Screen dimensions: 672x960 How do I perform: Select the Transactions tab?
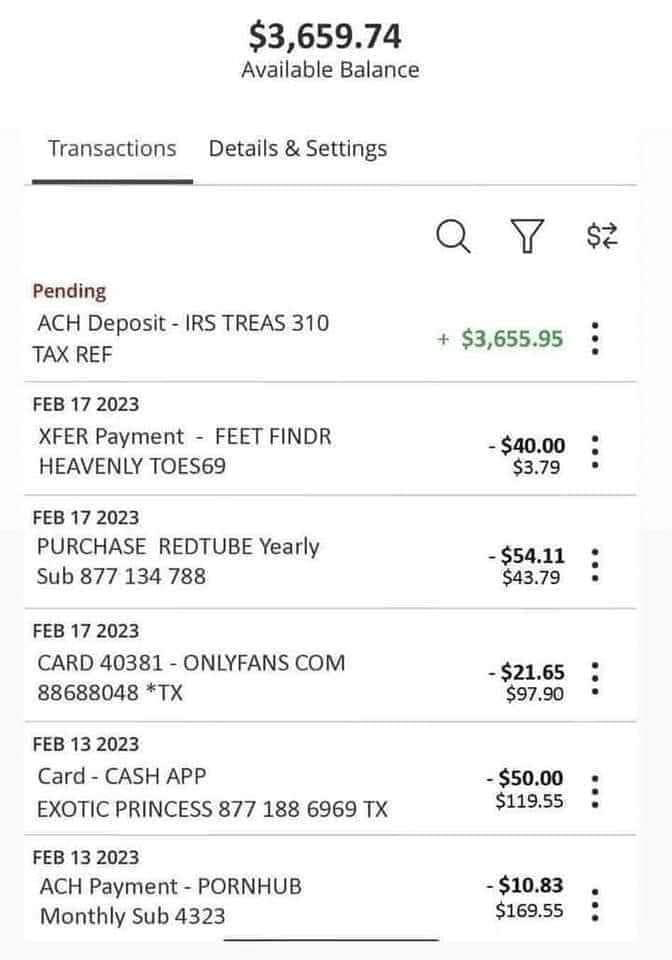click(112, 149)
